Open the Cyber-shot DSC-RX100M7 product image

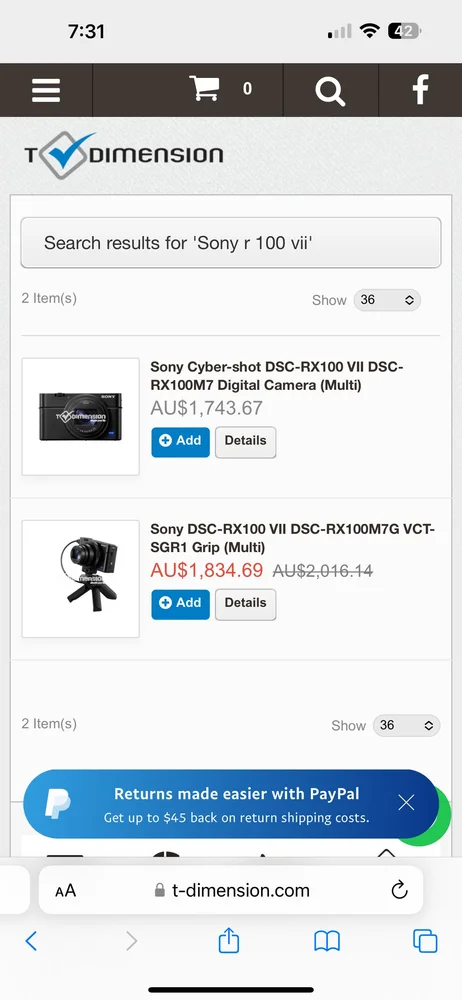[80, 416]
